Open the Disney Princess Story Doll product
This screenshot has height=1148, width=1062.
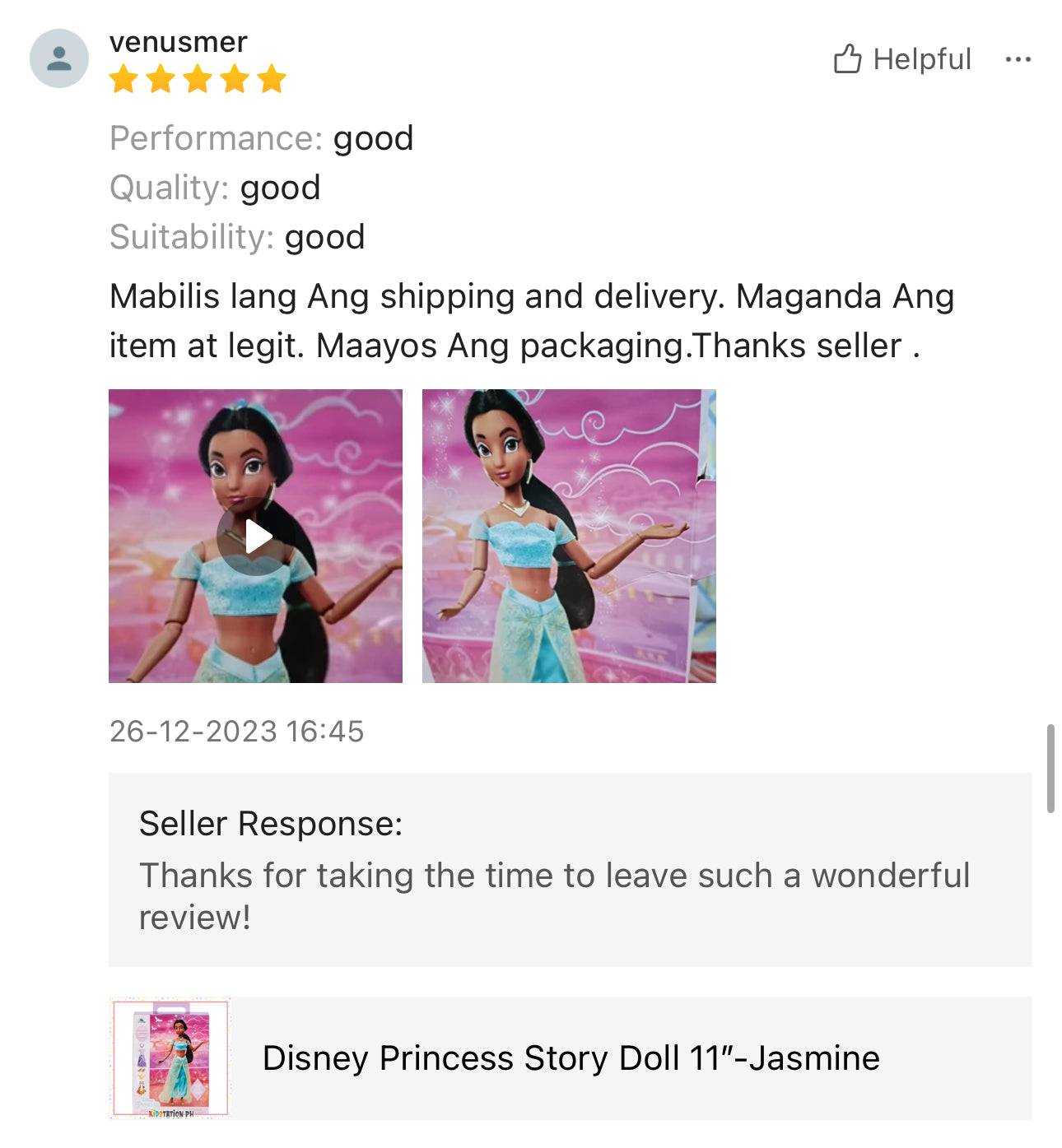(x=570, y=1058)
